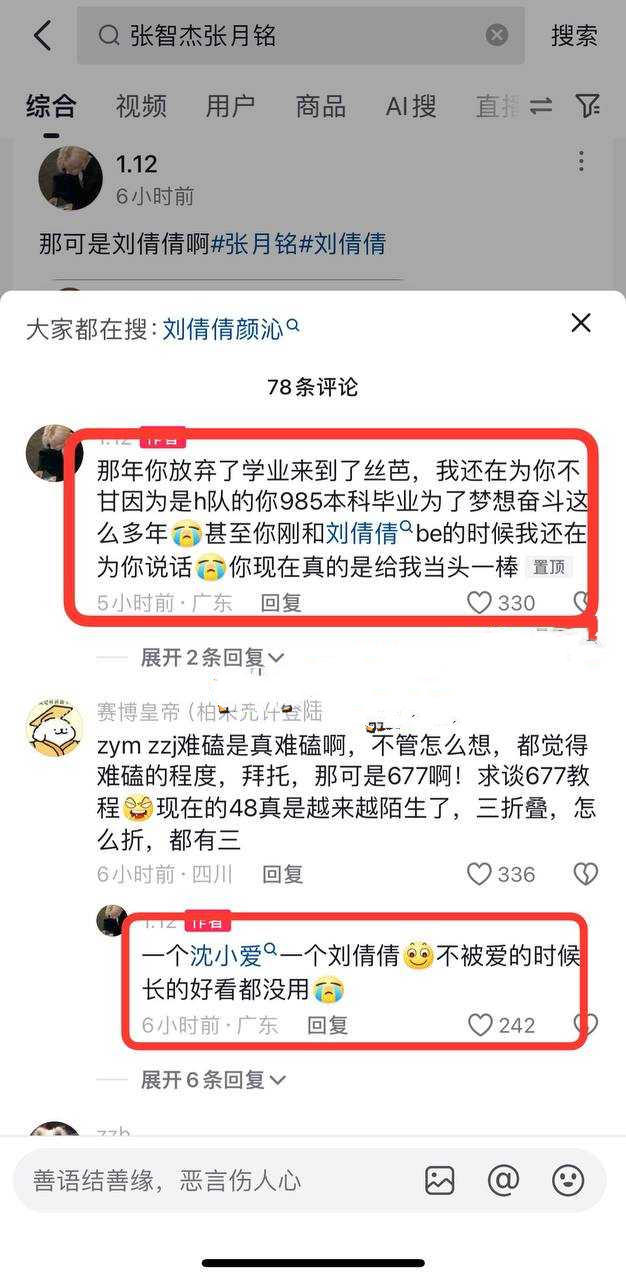Close the comments panel
The height and width of the screenshot is (1280, 626).
click(x=581, y=323)
